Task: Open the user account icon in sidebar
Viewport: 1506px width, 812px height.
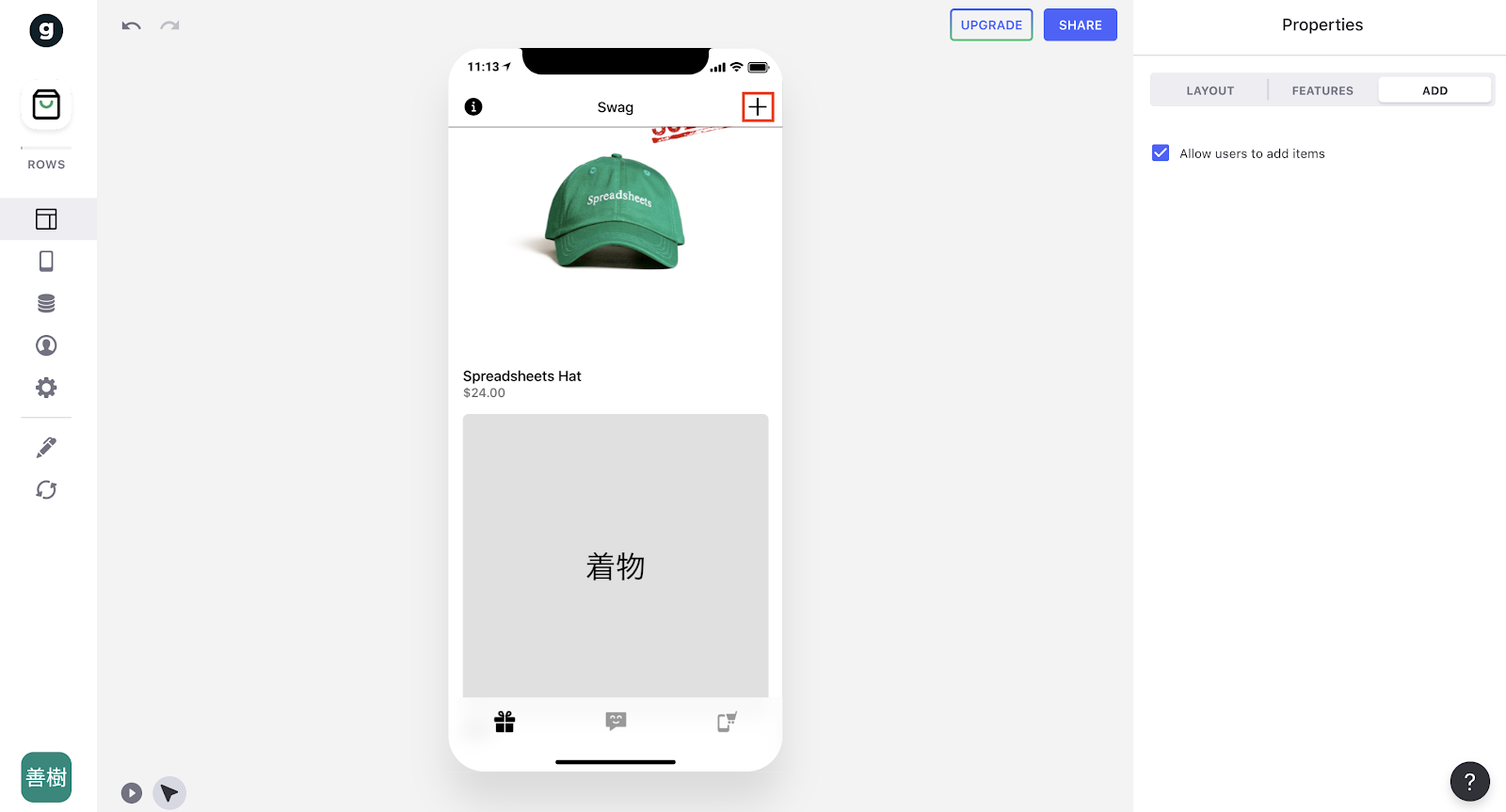Action: click(x=46, y=345)
